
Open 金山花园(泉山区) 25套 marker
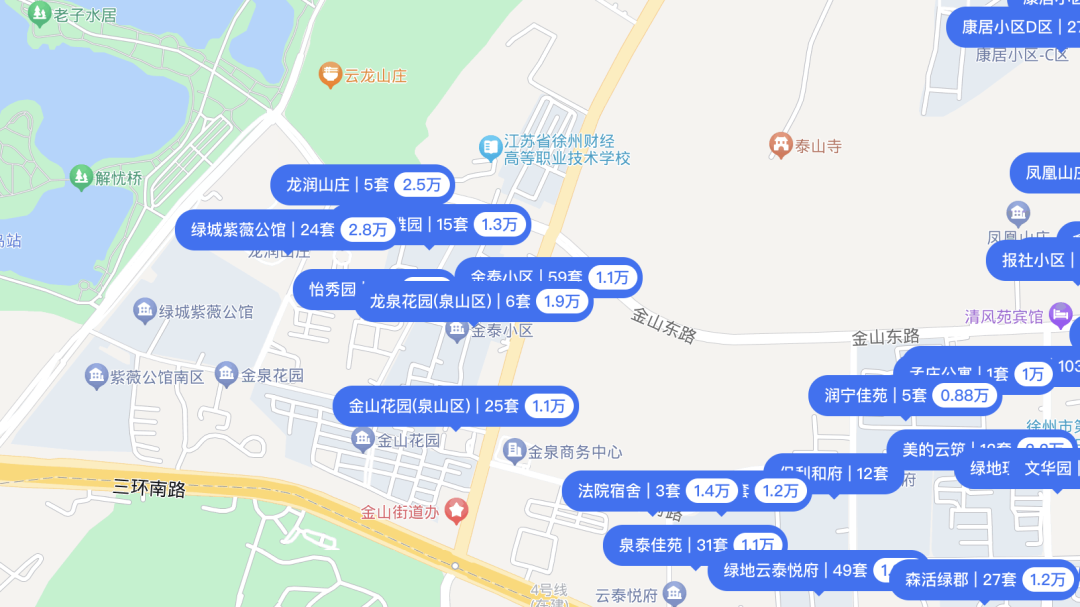pos(455,406)
